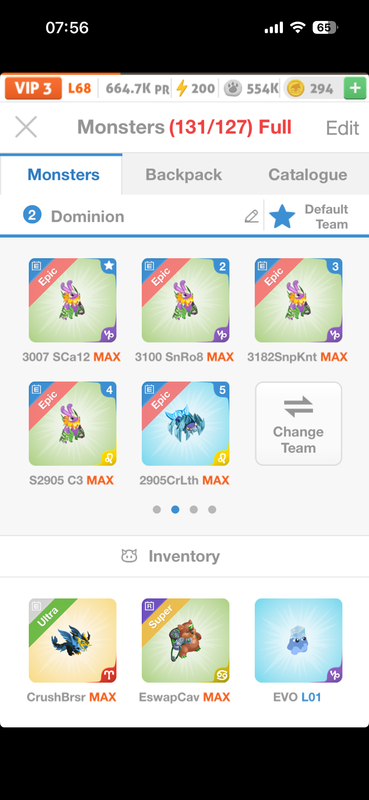The width and height of the screenshot is (369, 800).
Task: Rename the Dominion team with pencil icon
Action: [x=251, y=216]
